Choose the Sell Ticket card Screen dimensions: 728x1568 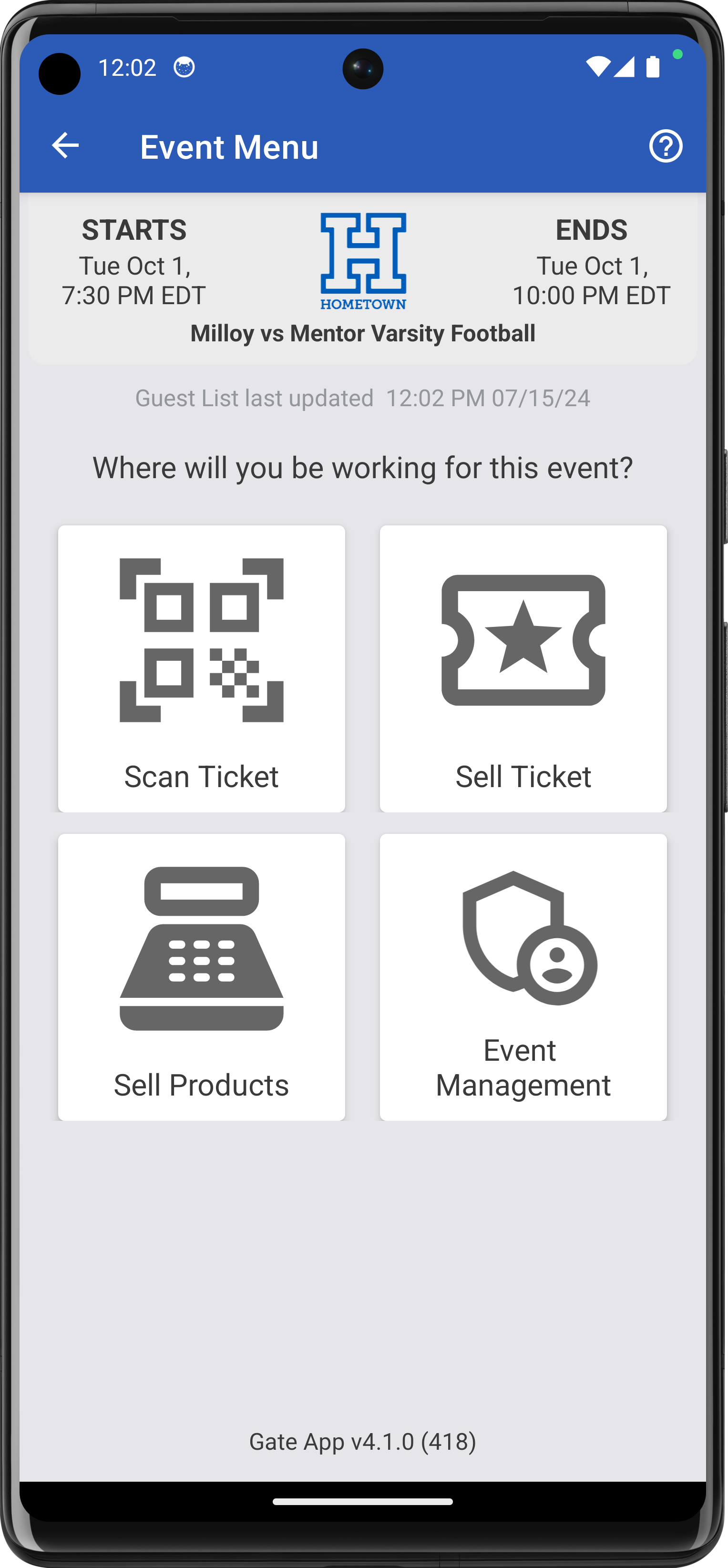523,668
